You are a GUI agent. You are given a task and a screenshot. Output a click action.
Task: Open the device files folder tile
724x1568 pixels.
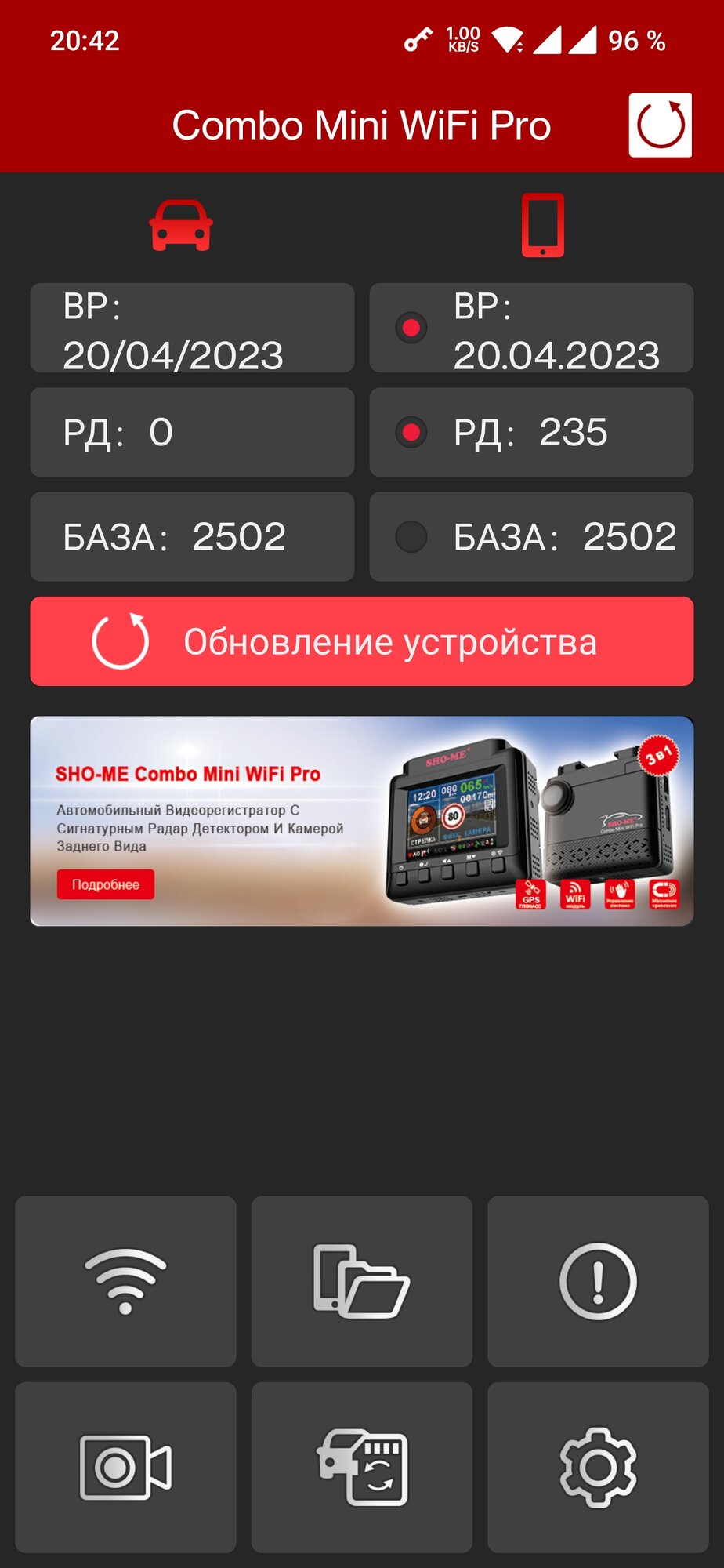point(362,1281)
